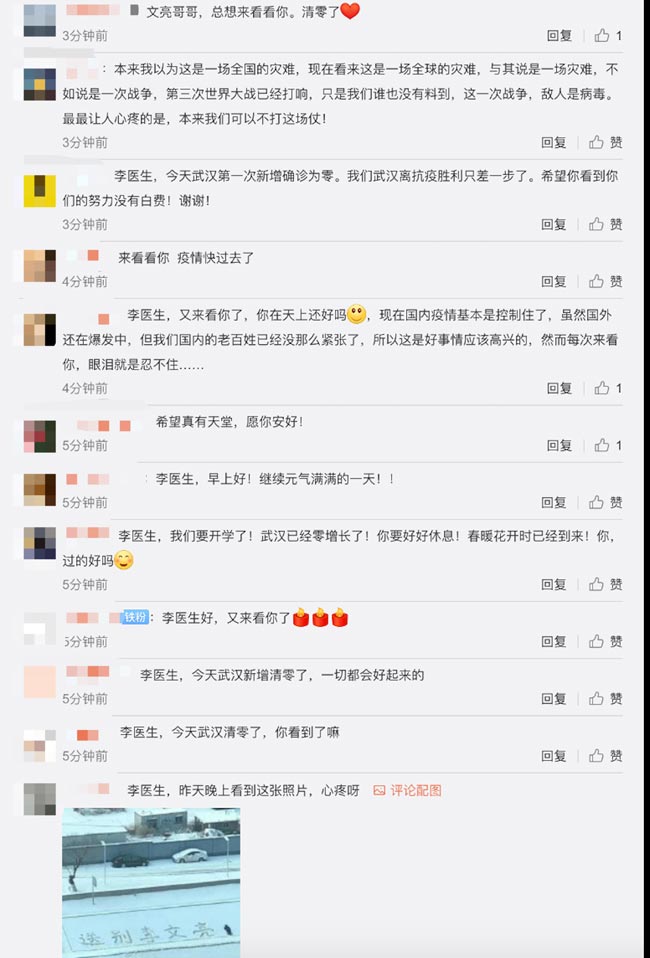Reply to the comment about '第三次世界大战'

pyautogui.click(x=554, y=143)
